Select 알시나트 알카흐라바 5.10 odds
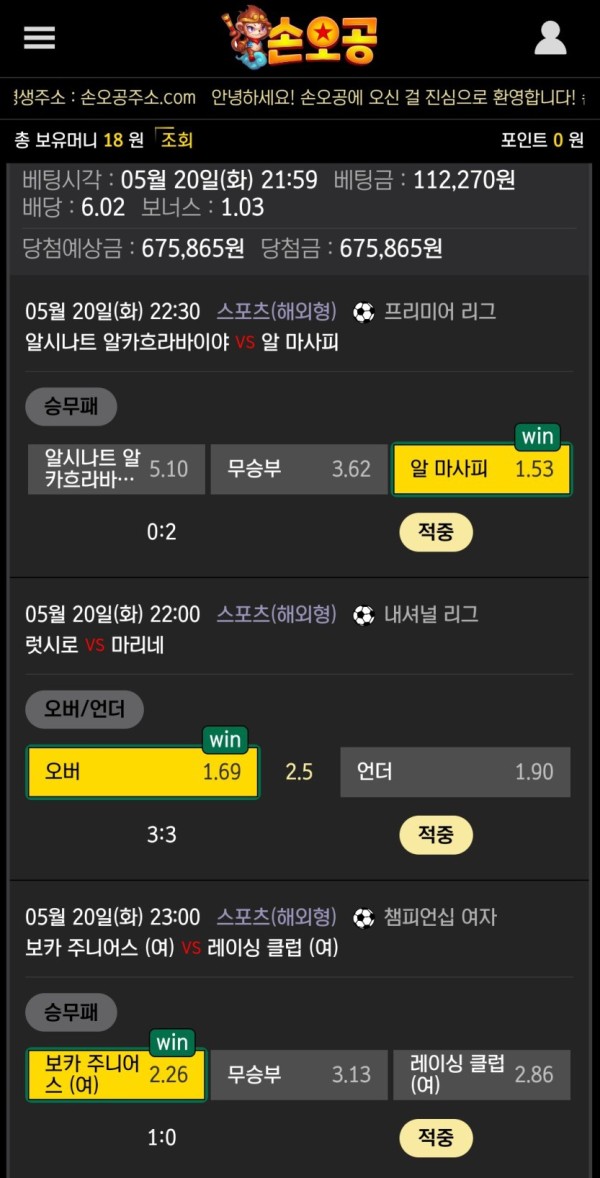The height and width of the screenshot is (1178, 600). coord(116,470)
